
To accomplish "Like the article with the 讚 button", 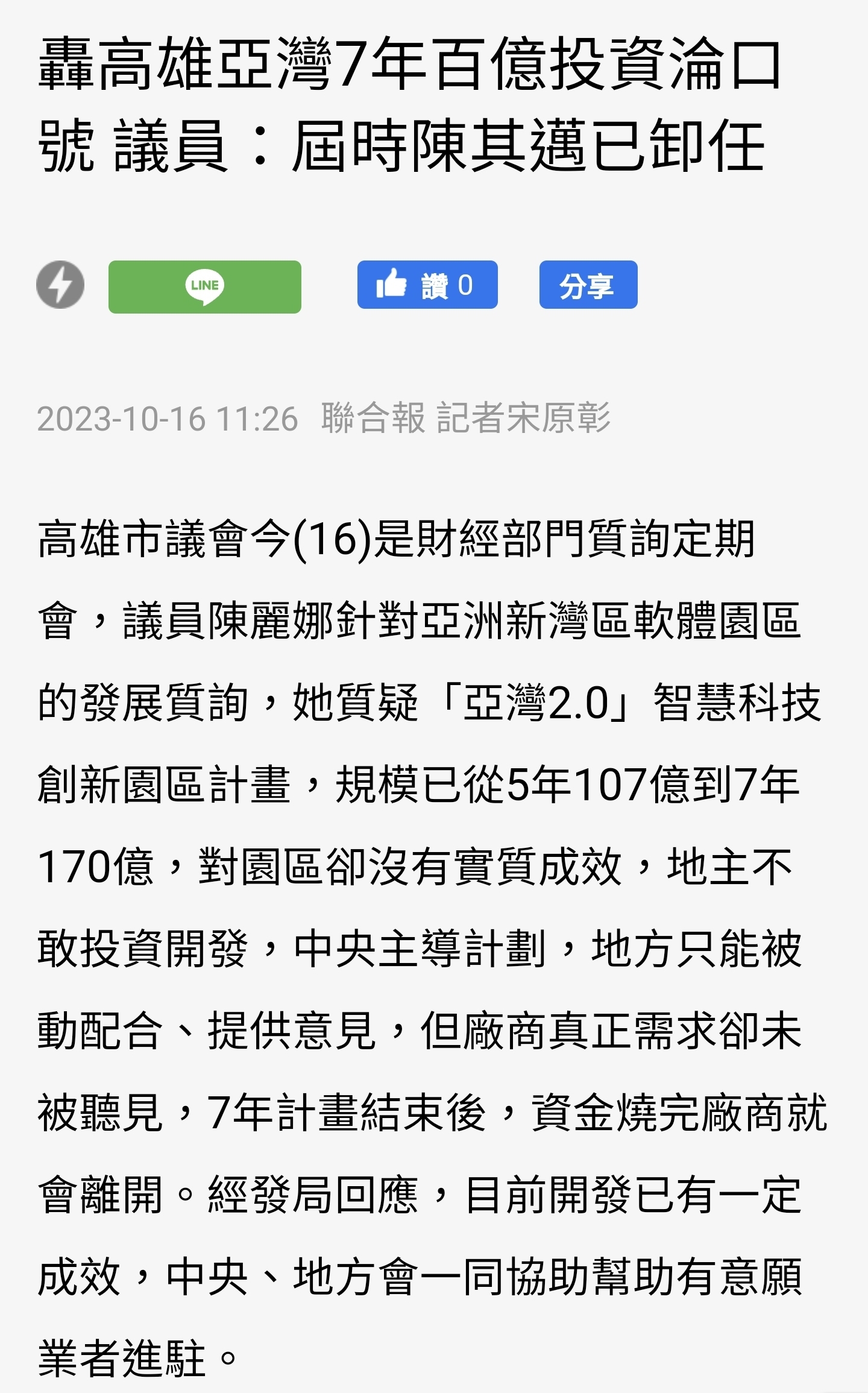I will pyautogui.click(x=427, y=285).
